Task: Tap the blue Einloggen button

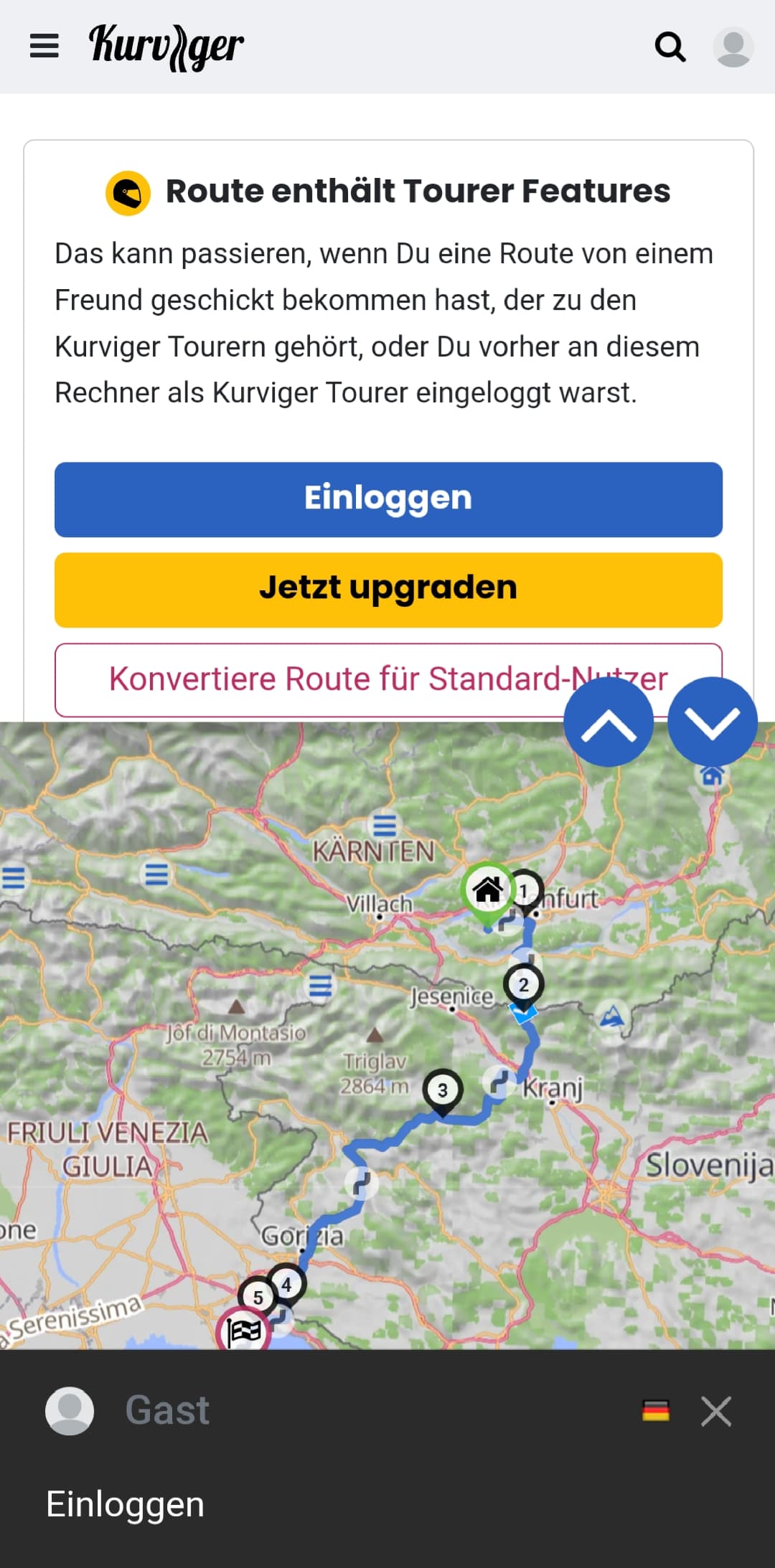Action: click(388, 499)
